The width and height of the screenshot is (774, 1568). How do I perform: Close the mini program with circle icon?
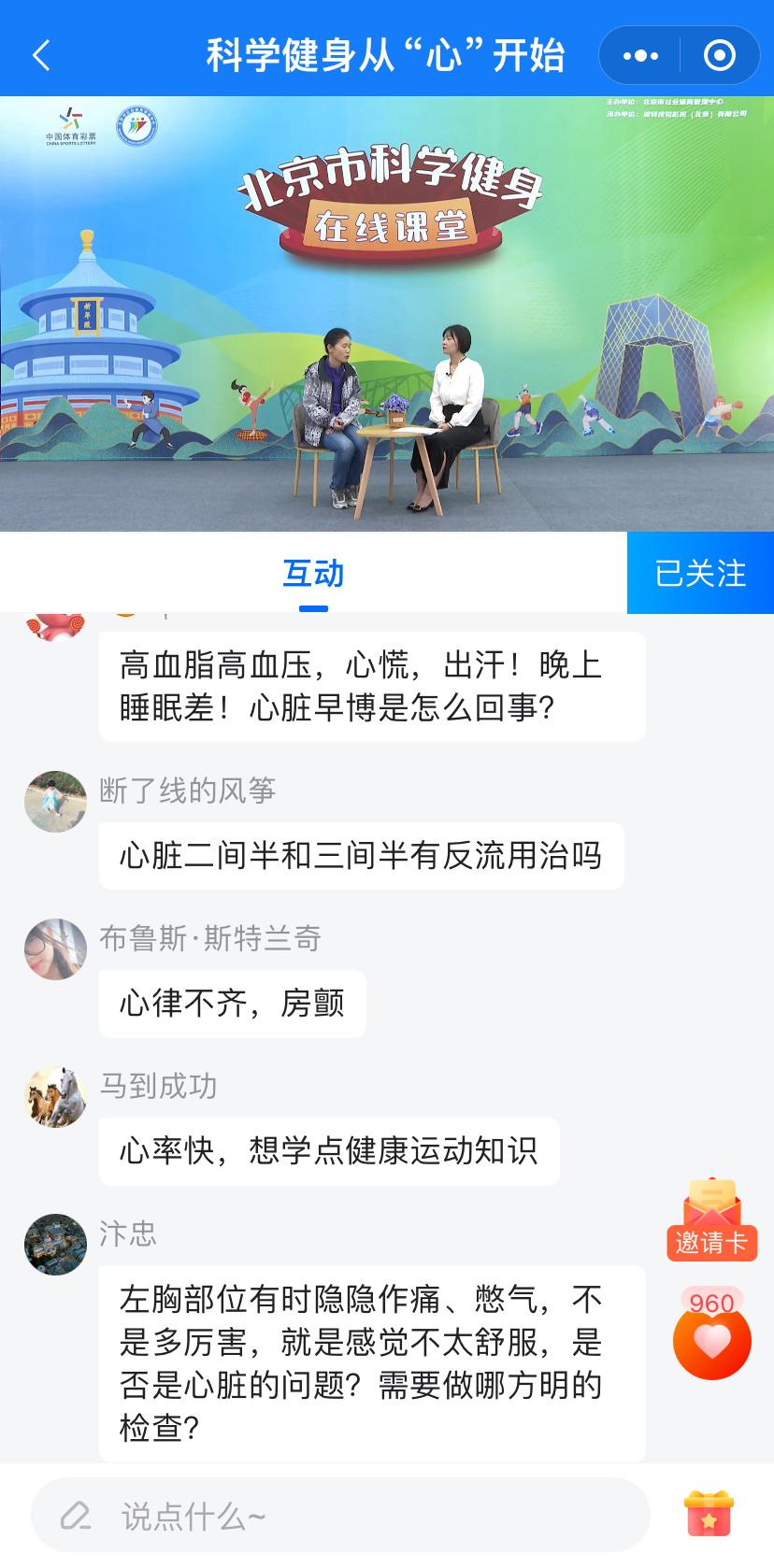click(x=719, y=56)
